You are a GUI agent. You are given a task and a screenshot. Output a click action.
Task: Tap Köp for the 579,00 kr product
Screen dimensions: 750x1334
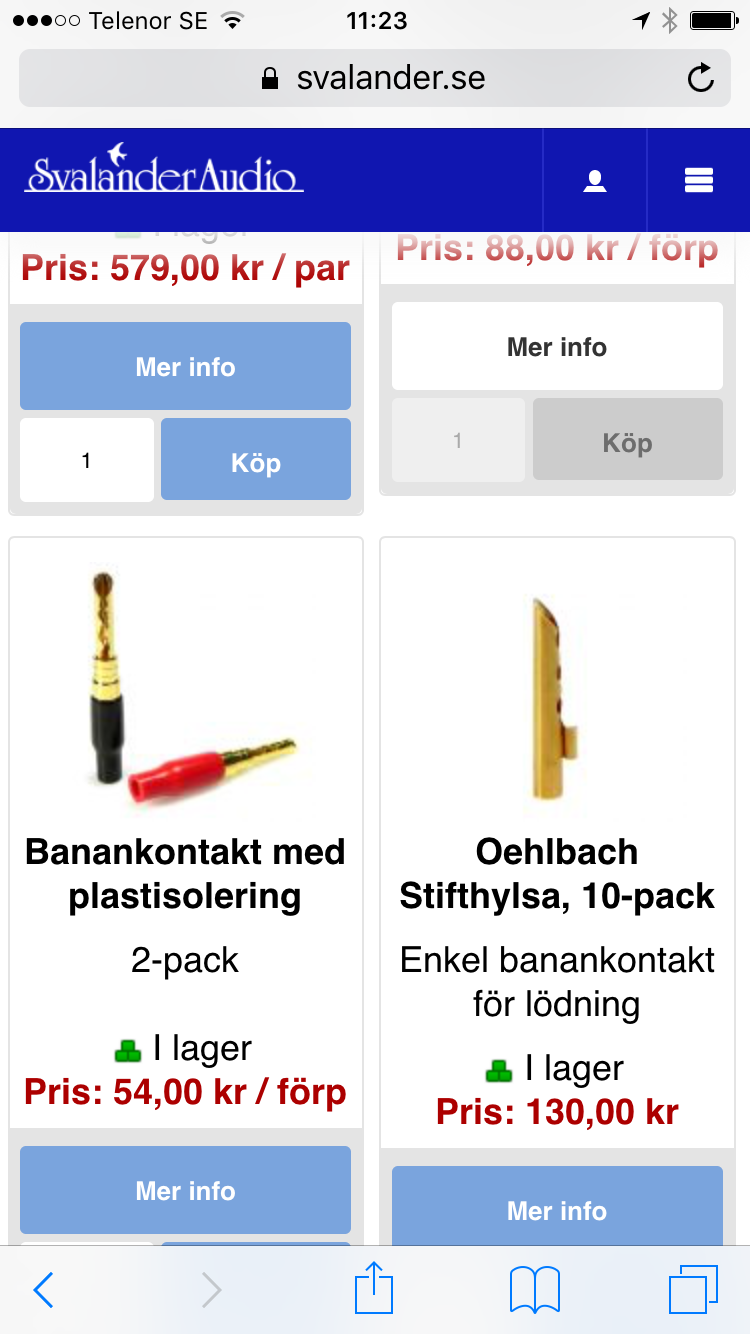[x=255, y=461]
